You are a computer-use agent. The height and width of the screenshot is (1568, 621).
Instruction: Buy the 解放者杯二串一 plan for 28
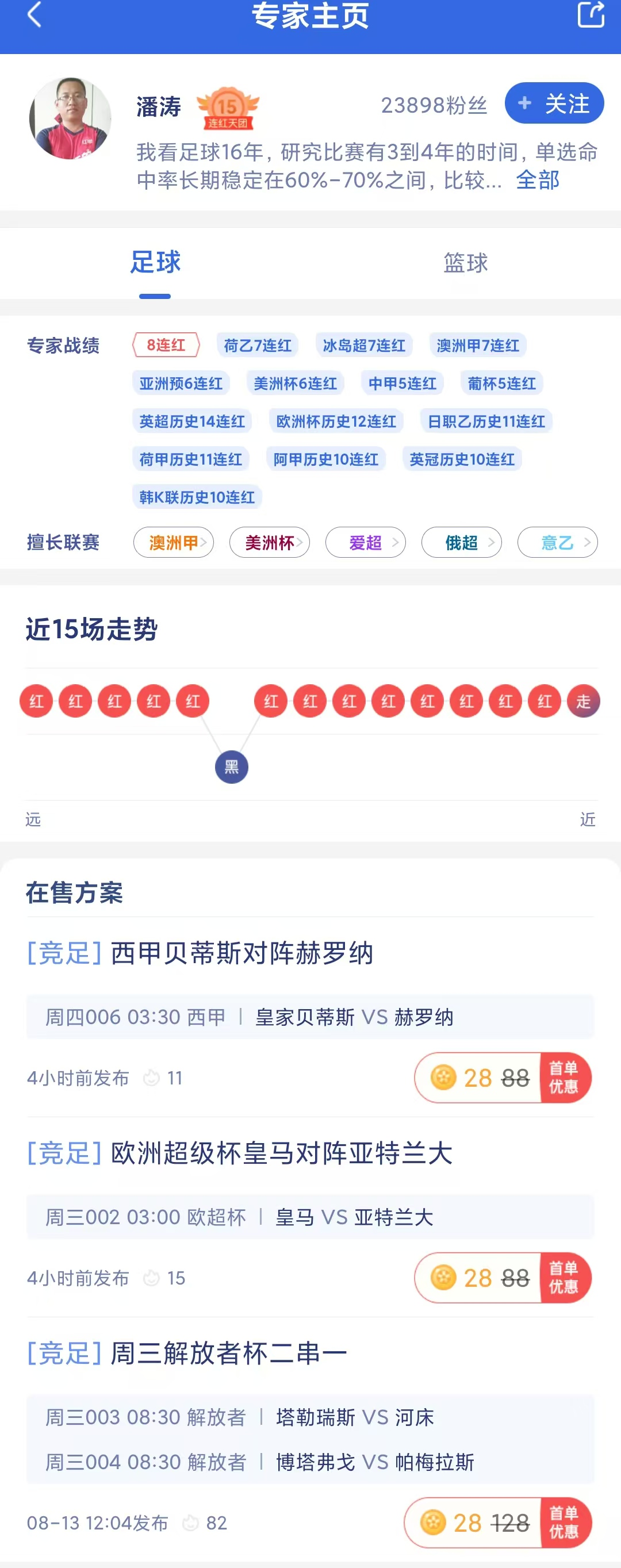(497, 1523)
